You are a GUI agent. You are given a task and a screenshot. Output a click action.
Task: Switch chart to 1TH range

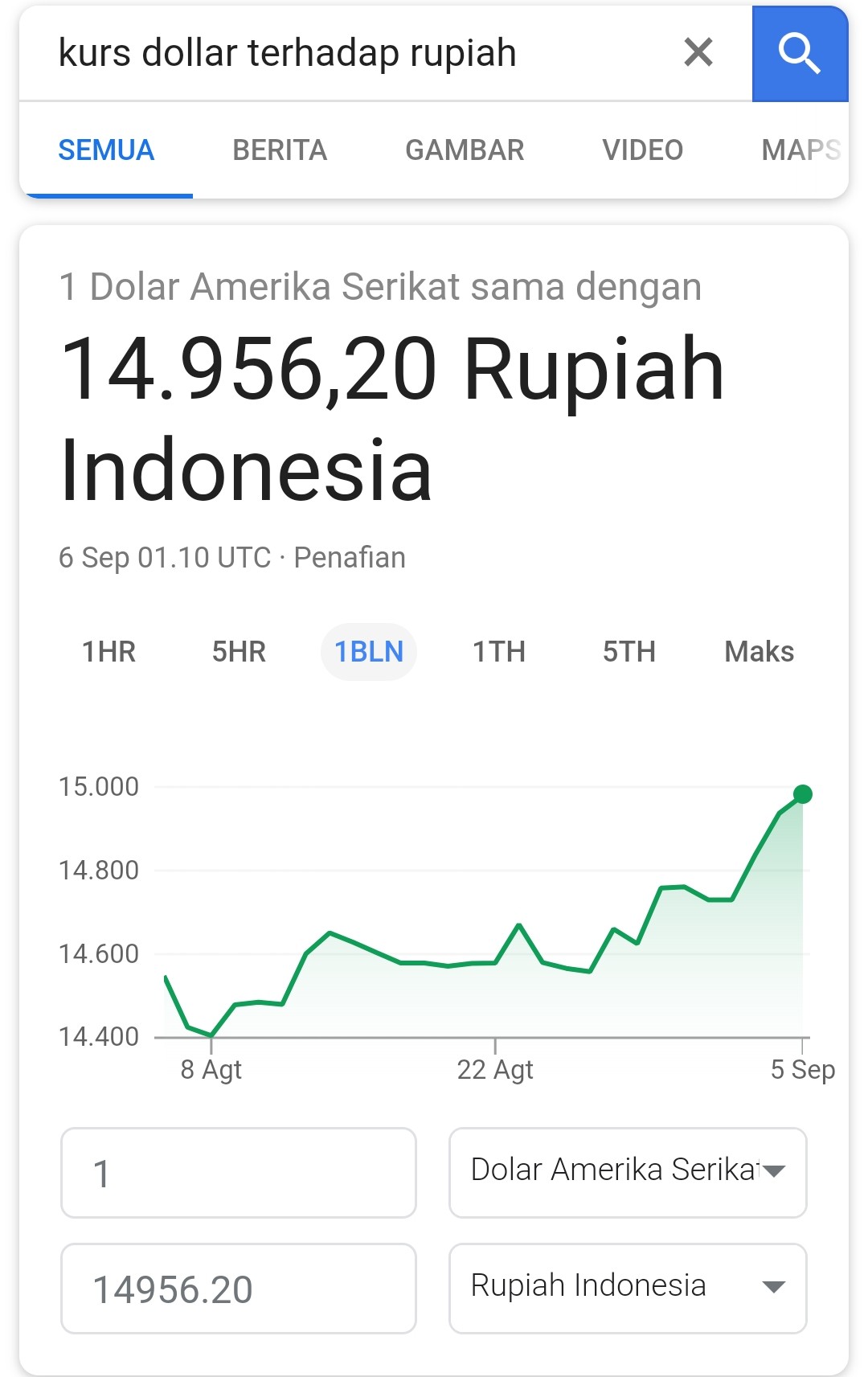498,651
